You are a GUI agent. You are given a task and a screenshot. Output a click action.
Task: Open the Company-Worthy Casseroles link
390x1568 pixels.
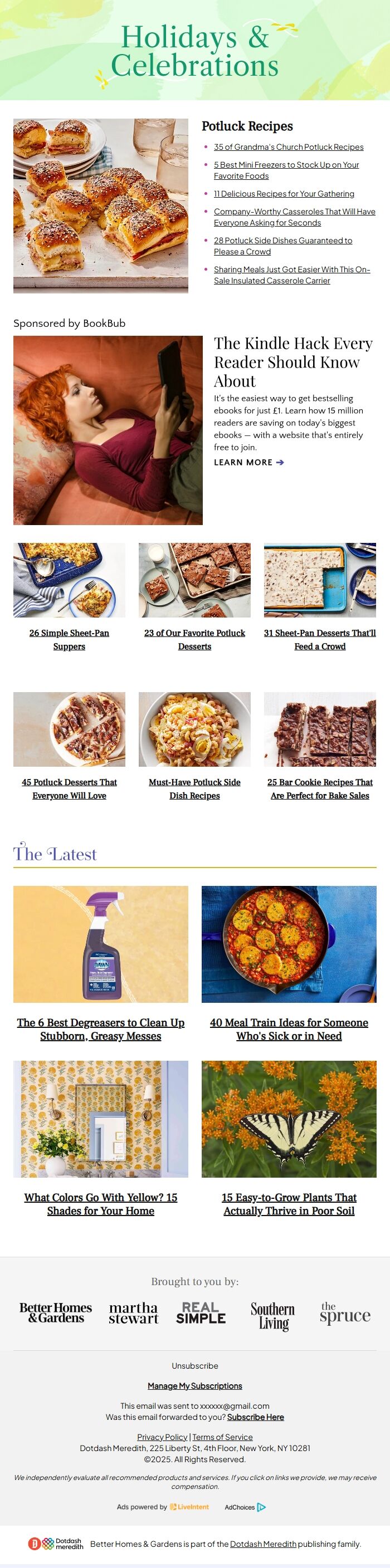(x=294, y=212)
